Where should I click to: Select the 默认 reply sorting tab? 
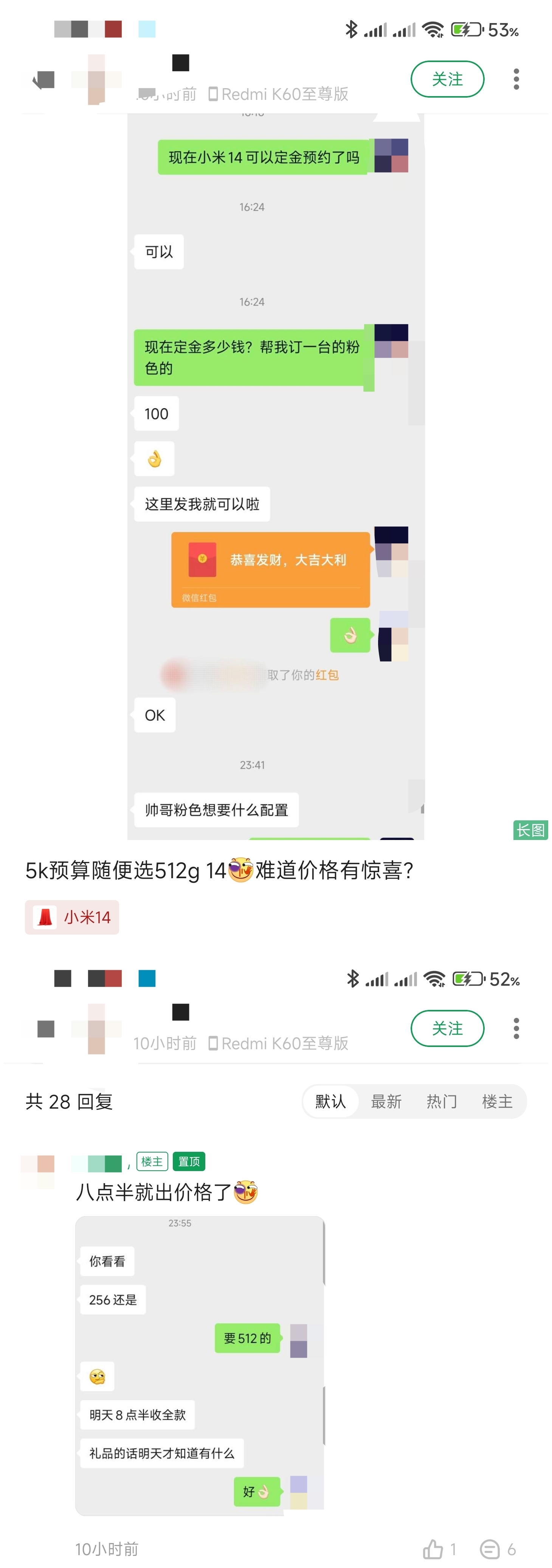(x=330, y=1101)
